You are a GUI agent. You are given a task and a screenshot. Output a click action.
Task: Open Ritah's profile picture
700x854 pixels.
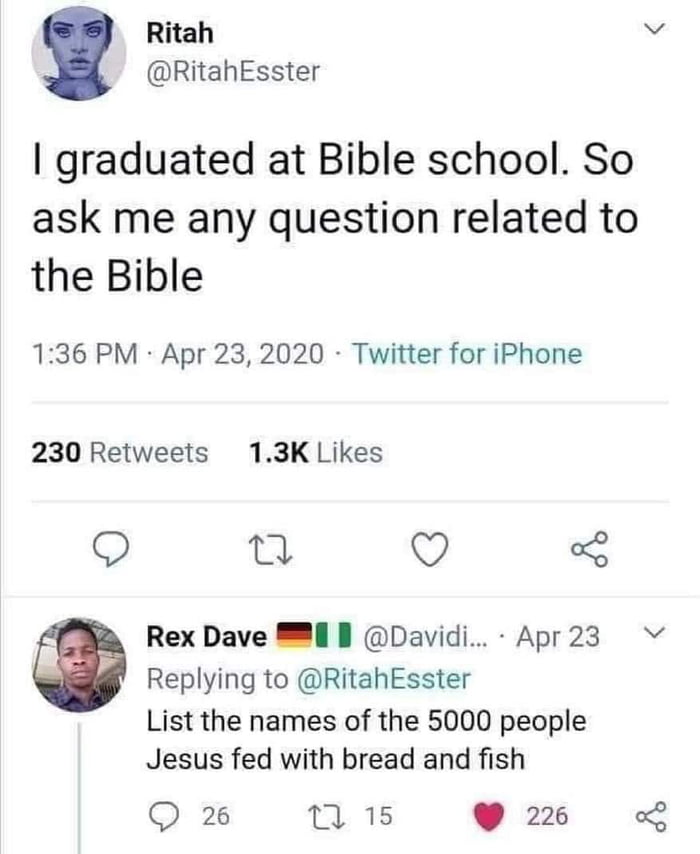coord(78,59)
